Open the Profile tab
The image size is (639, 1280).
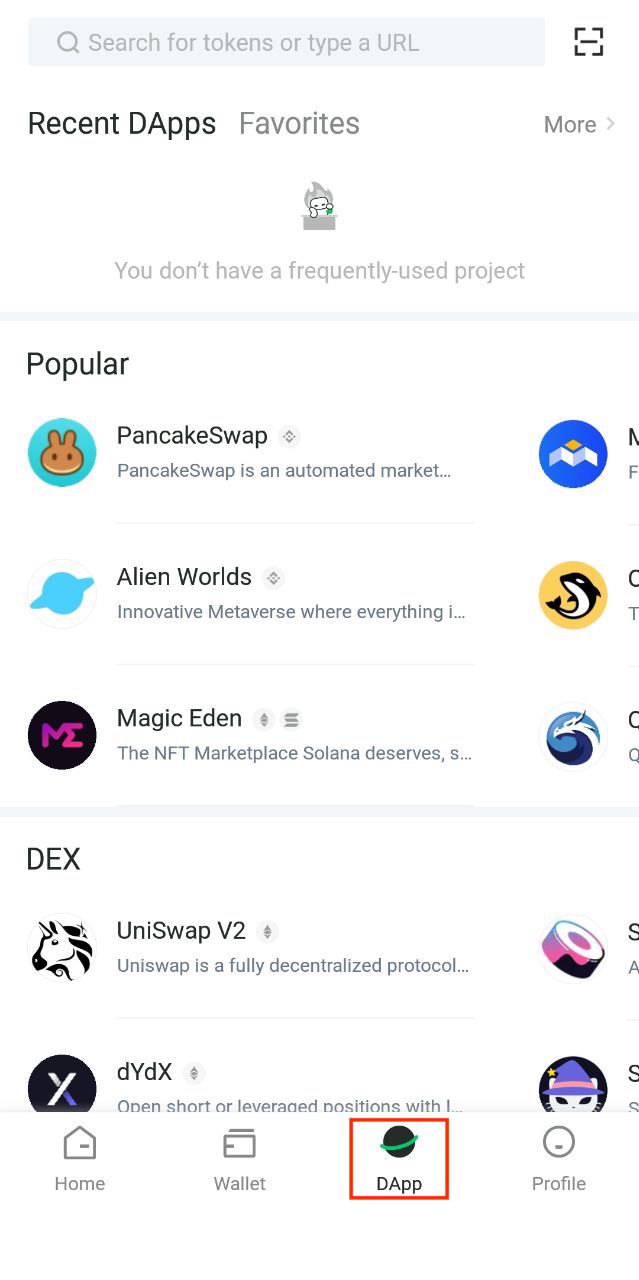(x=558, y=1160)
